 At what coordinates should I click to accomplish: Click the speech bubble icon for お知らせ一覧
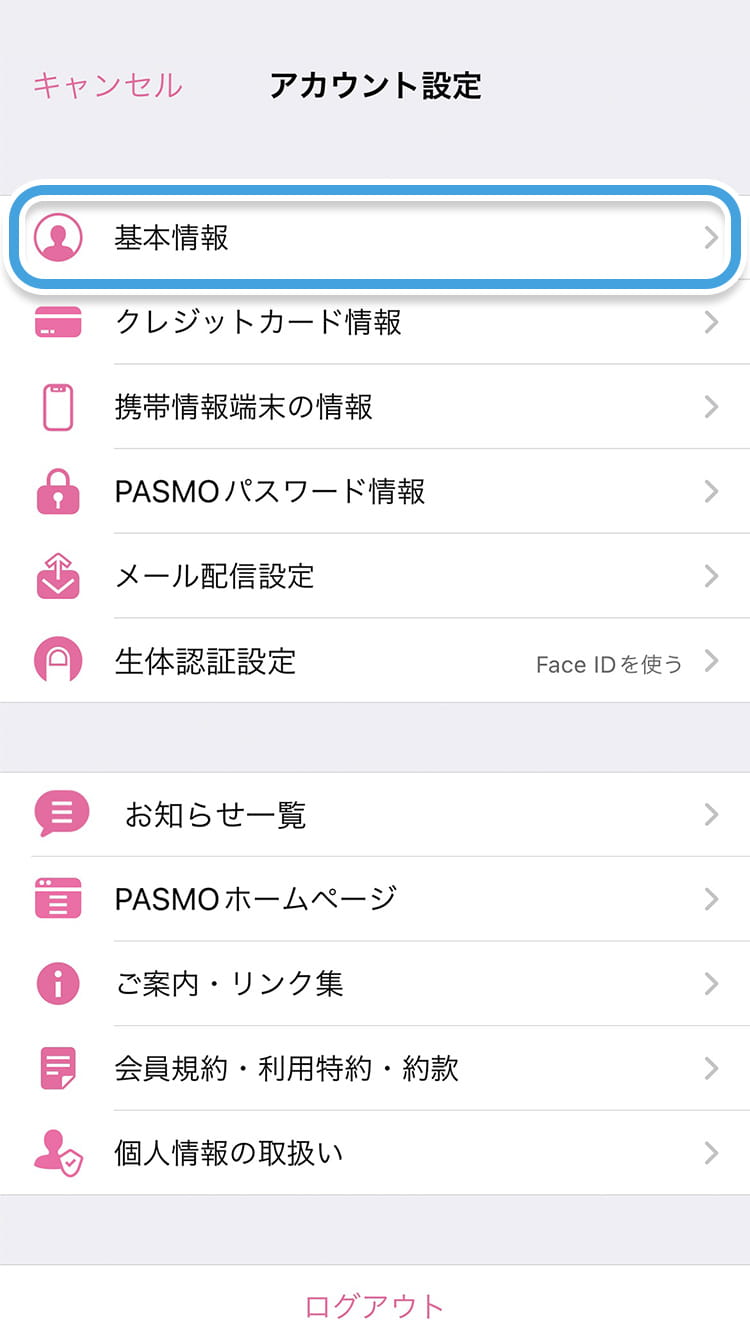[57, 815]
